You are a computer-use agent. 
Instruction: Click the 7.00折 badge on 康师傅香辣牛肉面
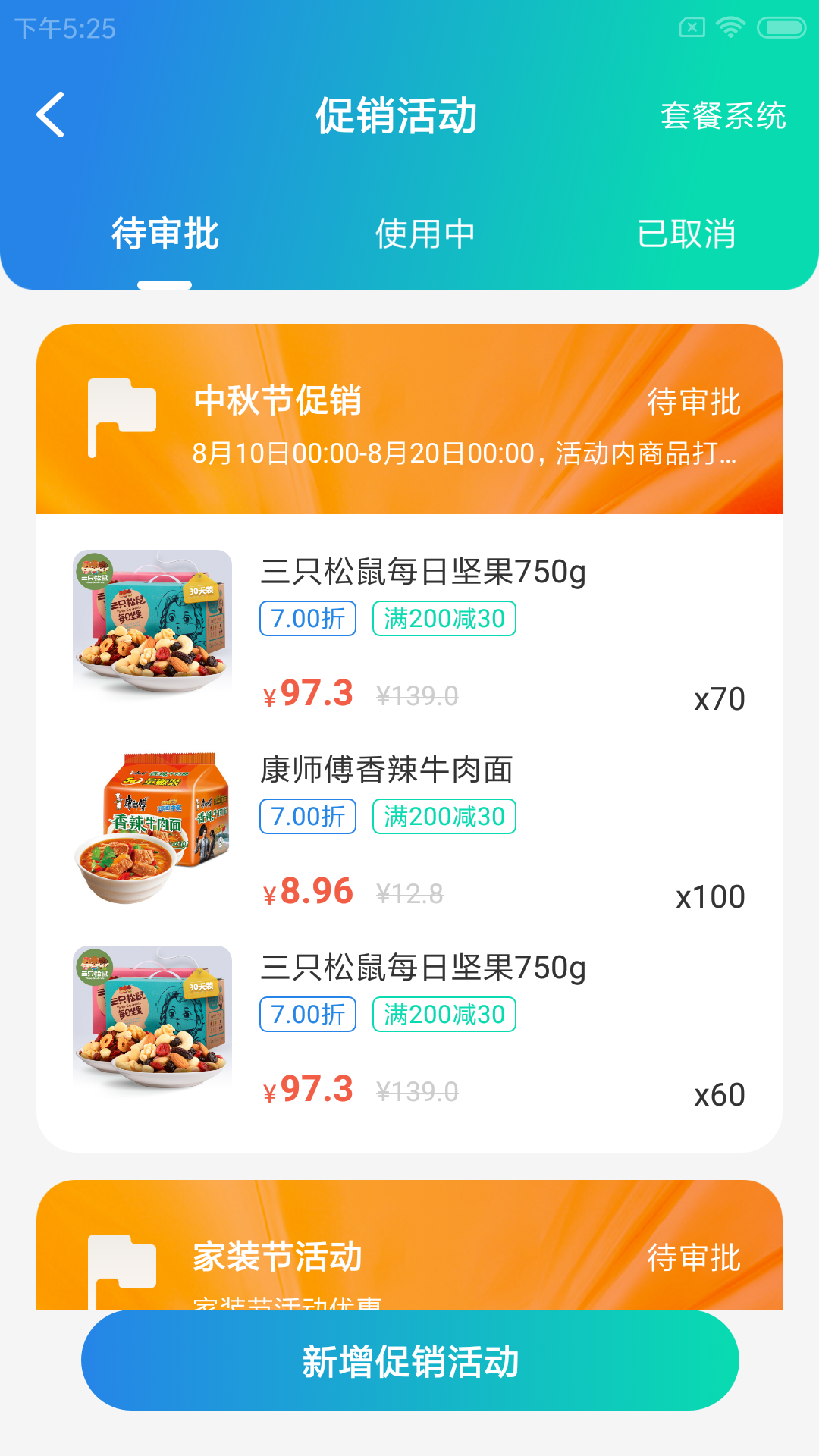tap(307, 817)
